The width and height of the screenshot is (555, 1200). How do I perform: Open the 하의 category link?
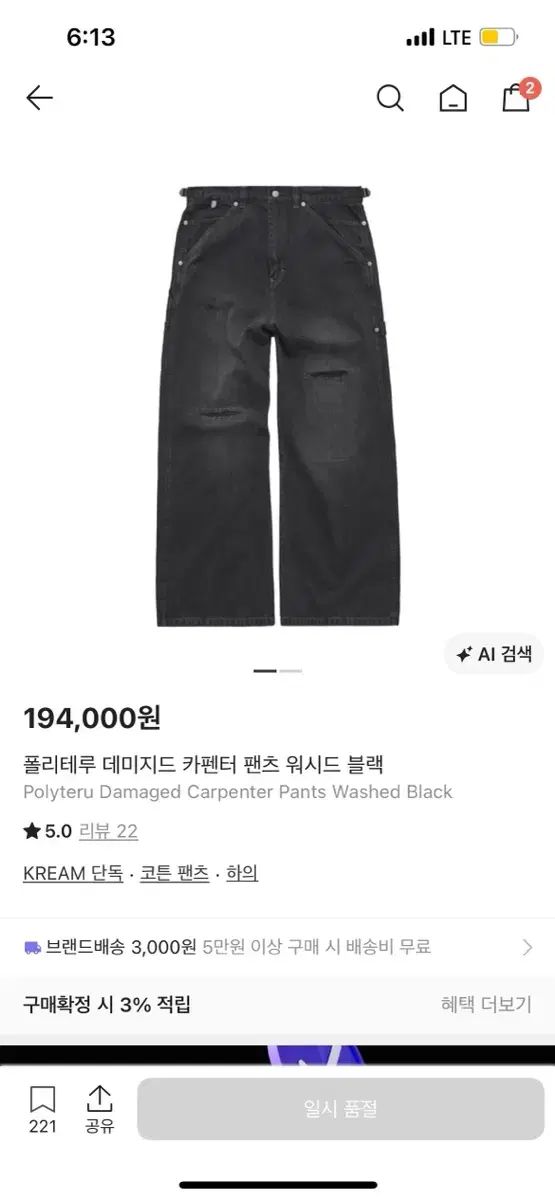click(242, 873)
